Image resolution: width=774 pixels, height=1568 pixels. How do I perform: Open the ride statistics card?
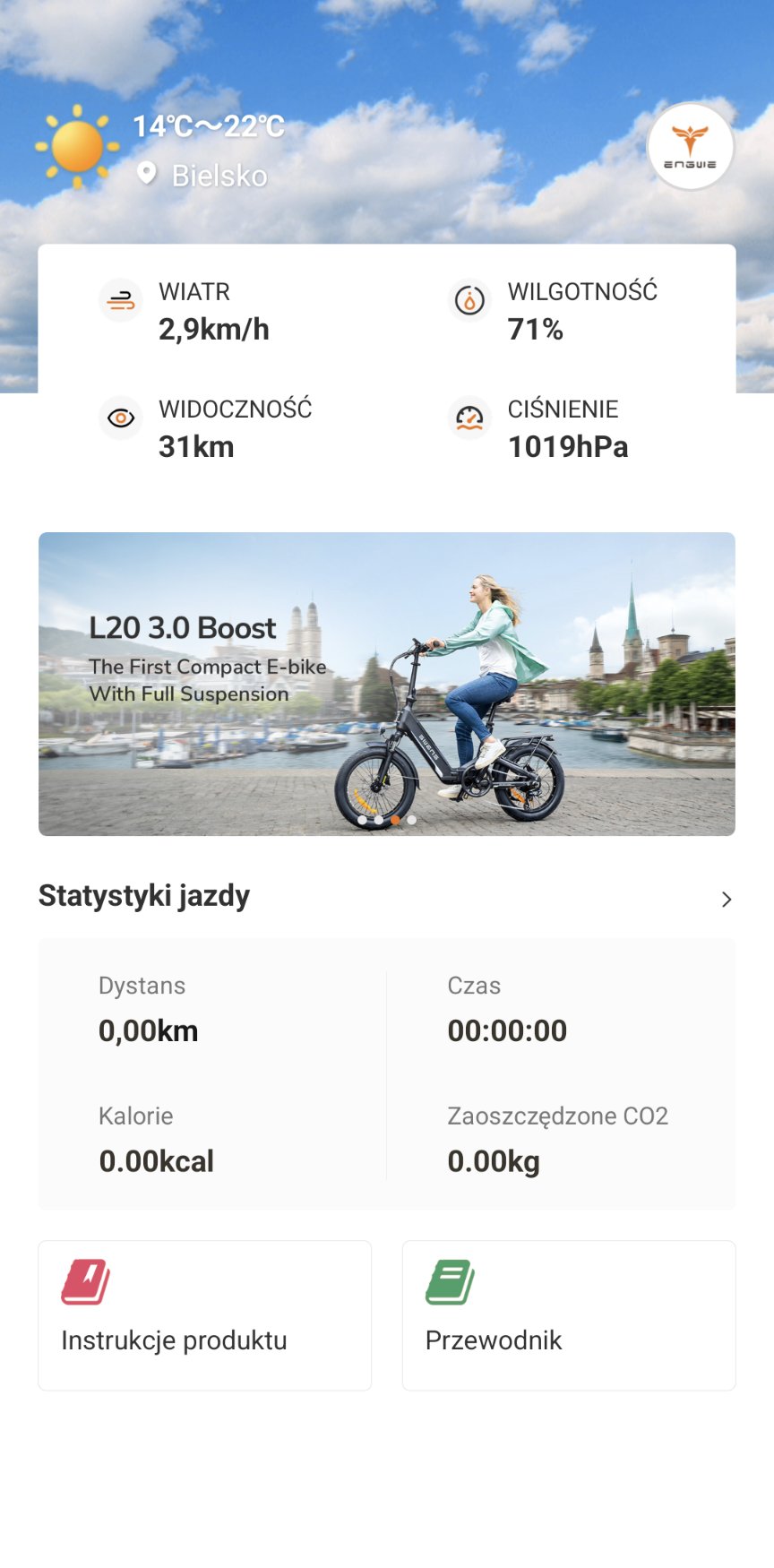click(x=386, y=1073)
